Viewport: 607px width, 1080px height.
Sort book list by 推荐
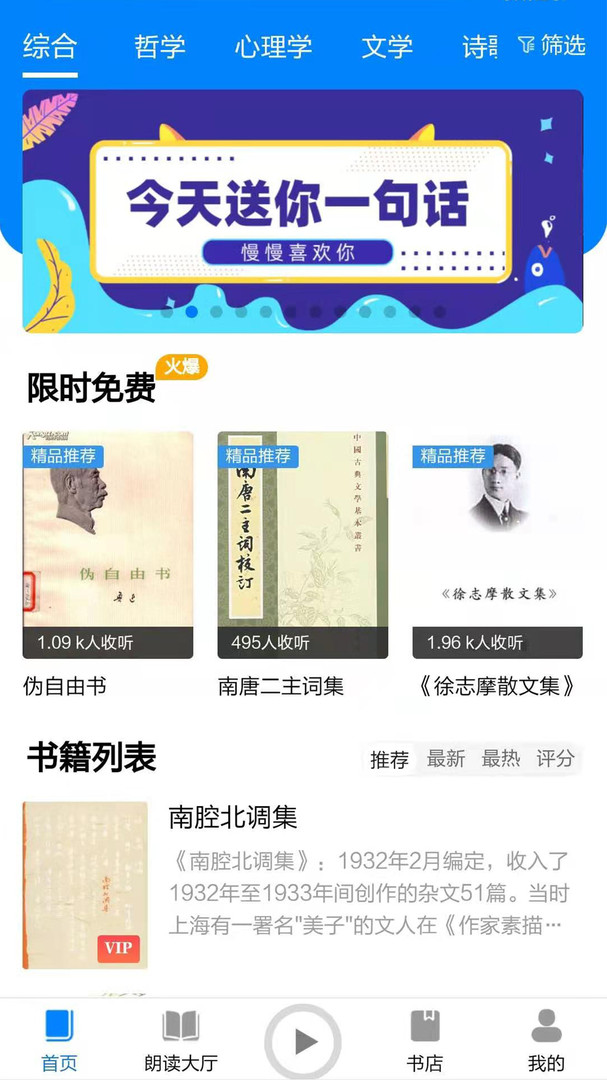coord(389,759)
